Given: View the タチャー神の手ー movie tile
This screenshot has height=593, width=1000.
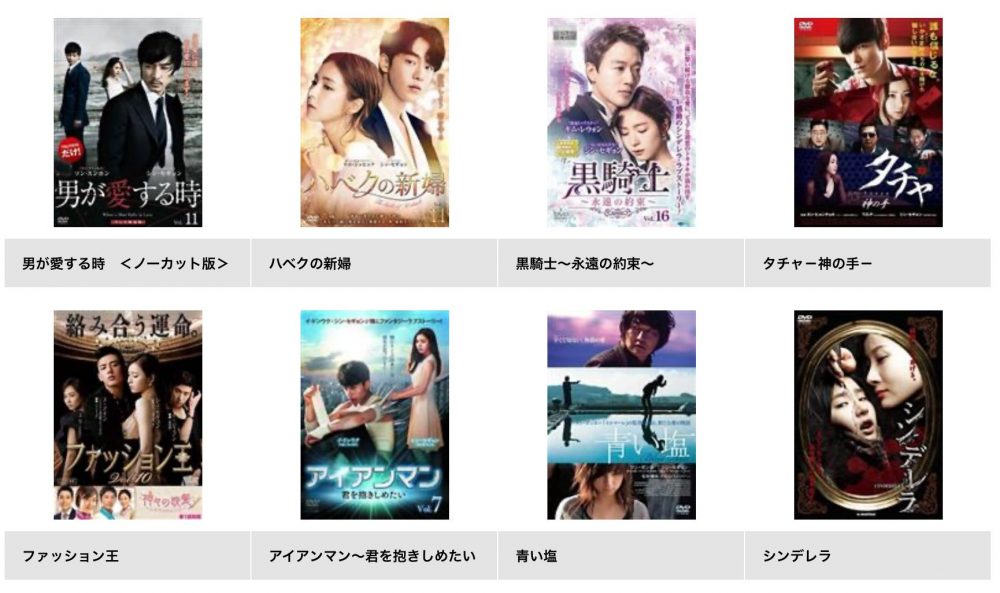Looking at the screenshot, I should (868, 123).
